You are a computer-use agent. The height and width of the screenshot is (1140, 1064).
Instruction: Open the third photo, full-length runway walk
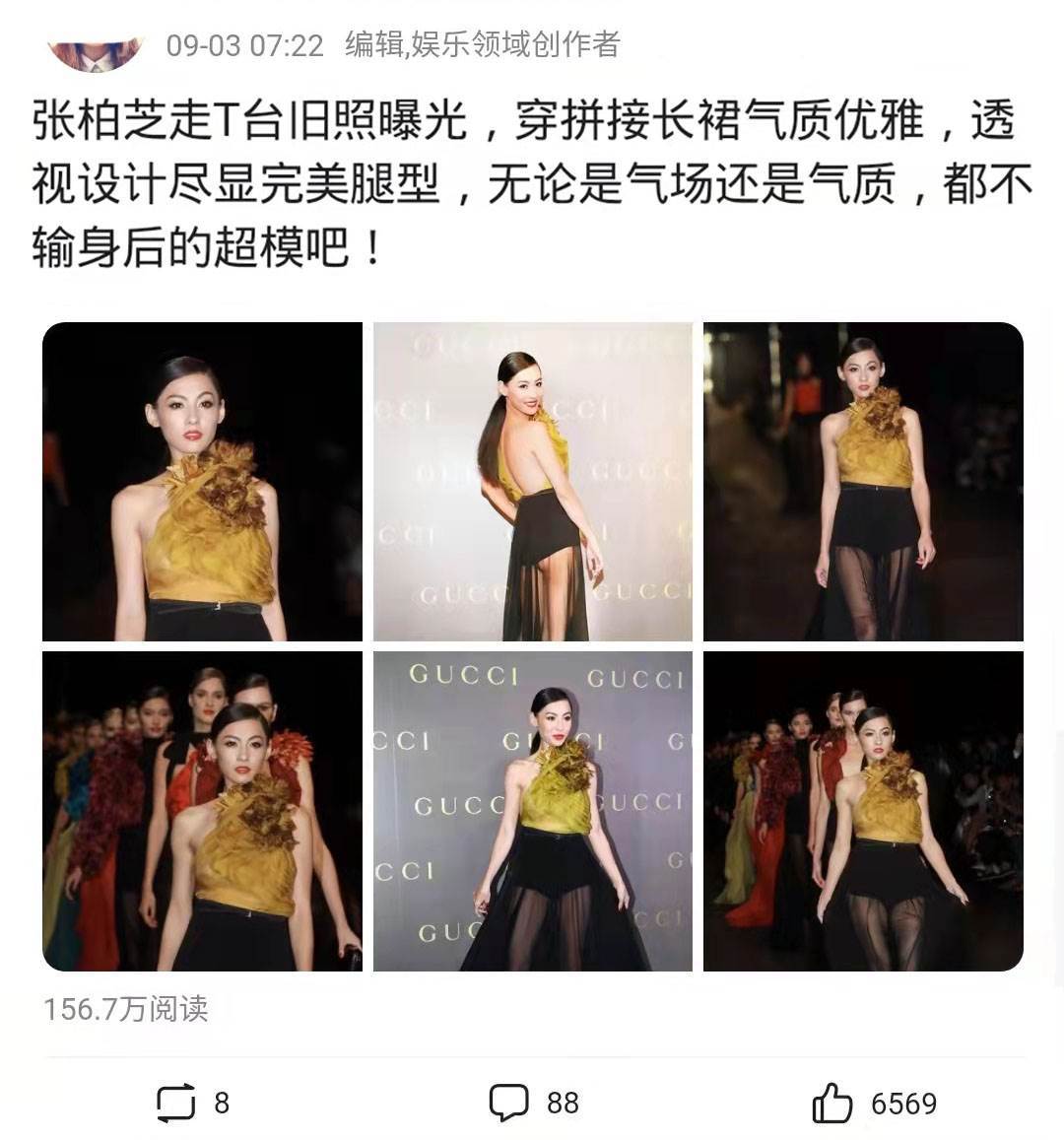[863, 482]
